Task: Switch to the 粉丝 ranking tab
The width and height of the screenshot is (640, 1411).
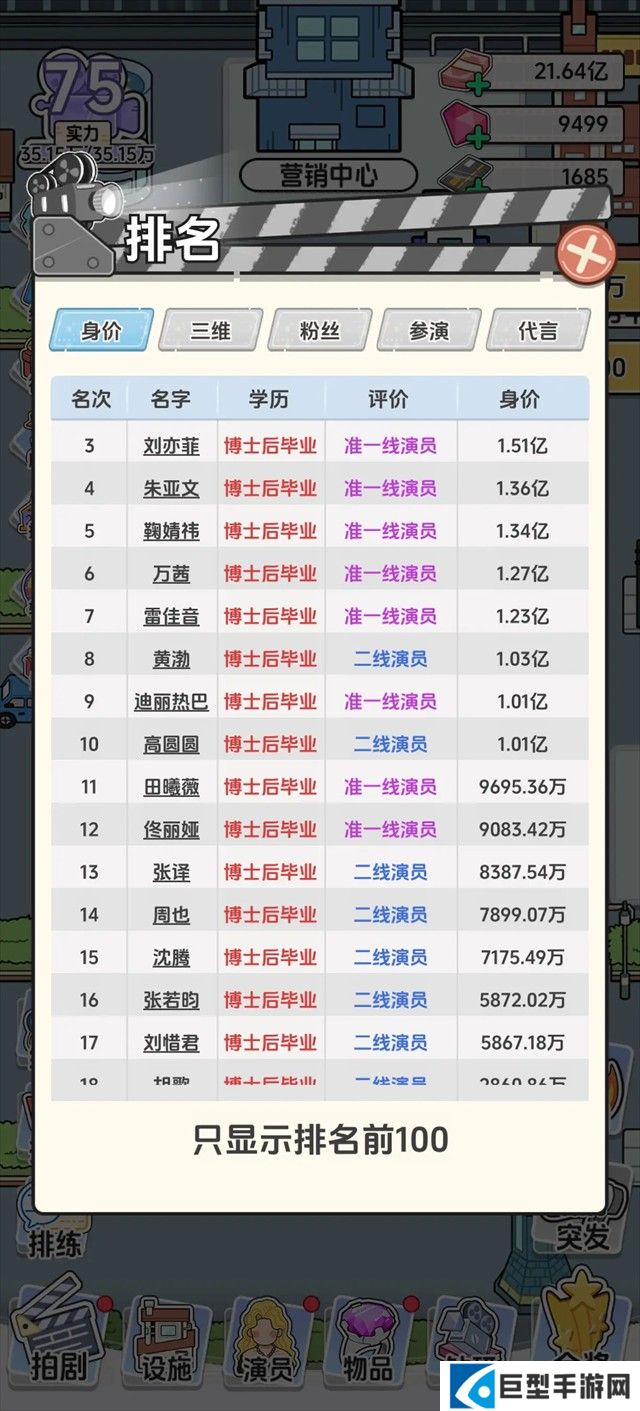Action: [x=320, y=331]
